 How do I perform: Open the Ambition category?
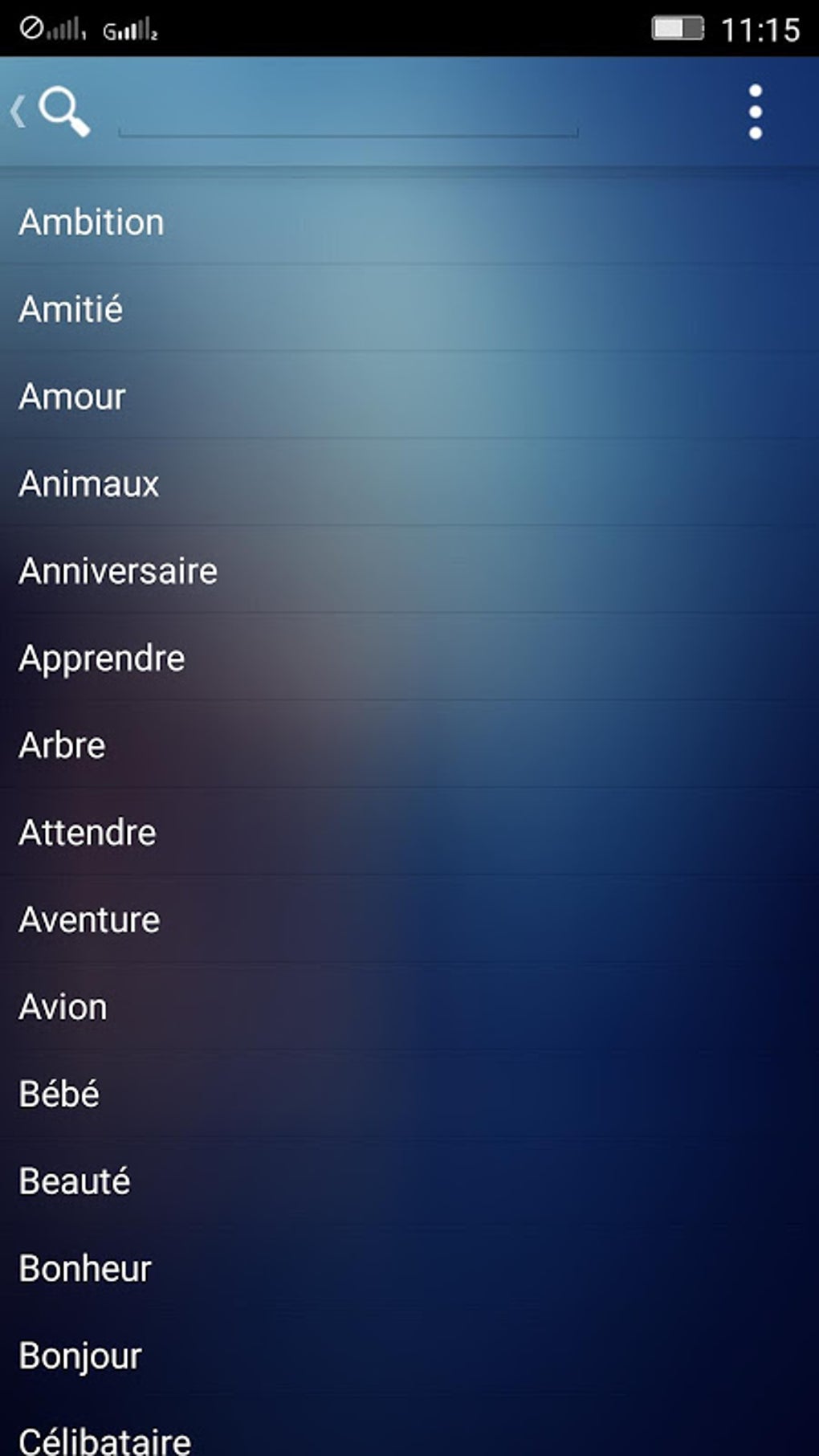point(92,222)
